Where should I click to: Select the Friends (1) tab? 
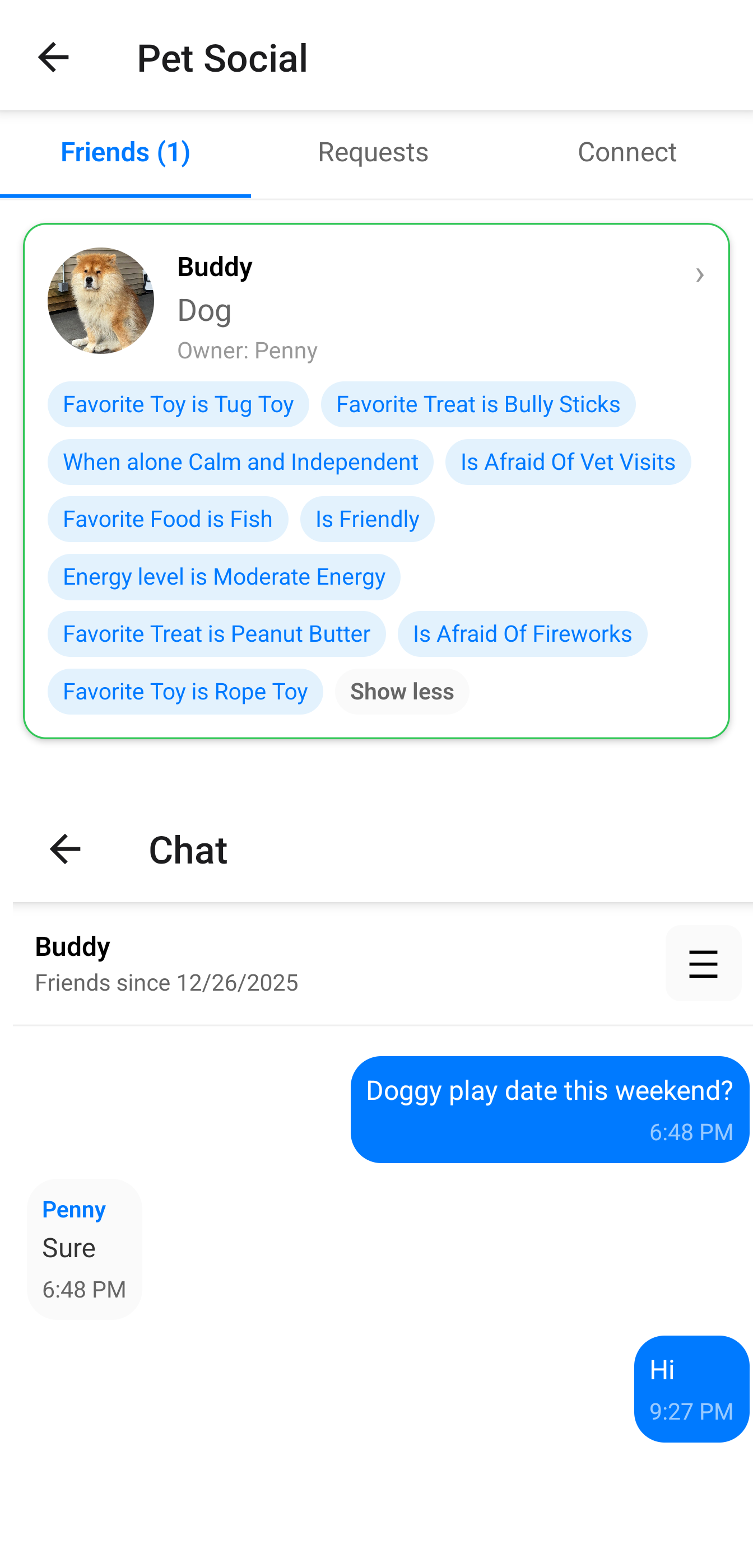(125, 152)
